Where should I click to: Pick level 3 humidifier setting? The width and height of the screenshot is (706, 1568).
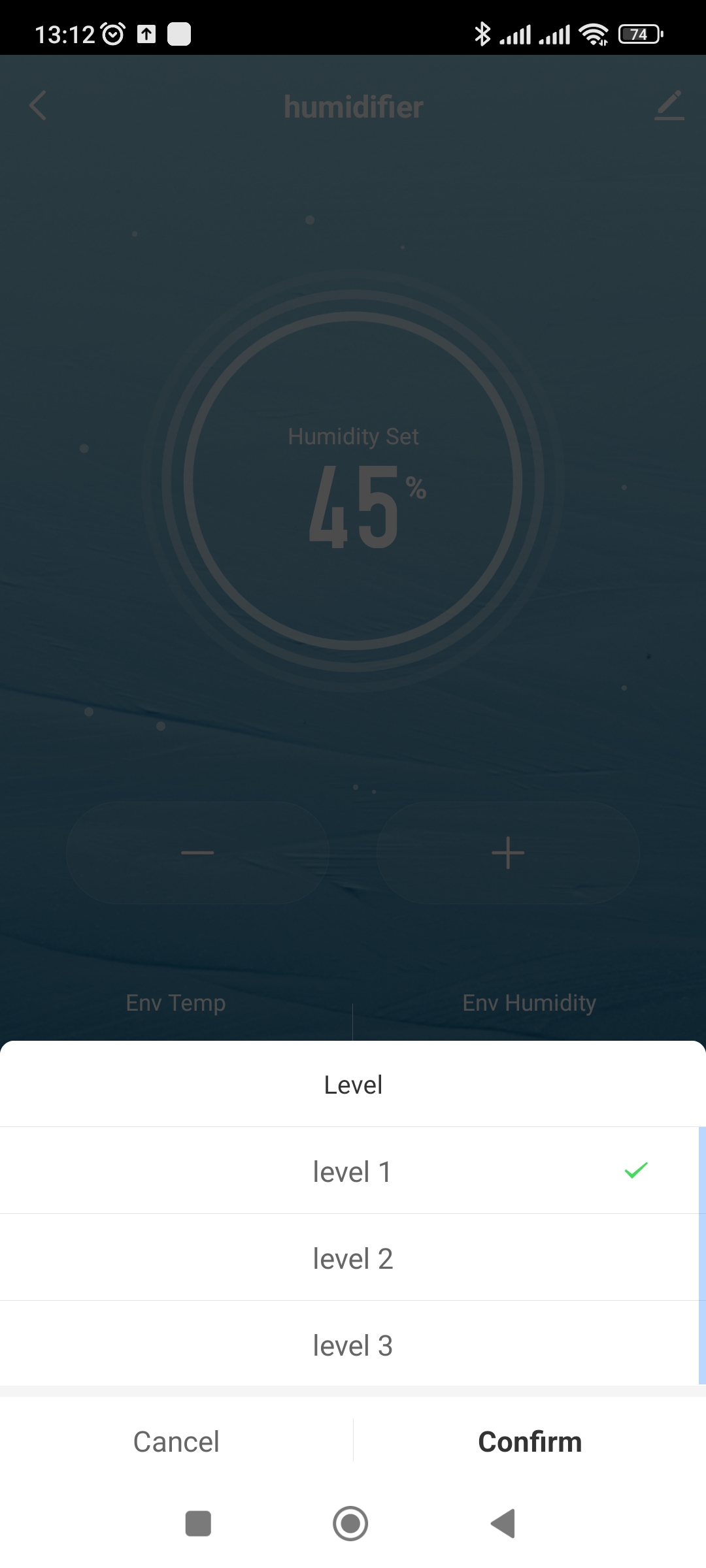click(352, 1345)
